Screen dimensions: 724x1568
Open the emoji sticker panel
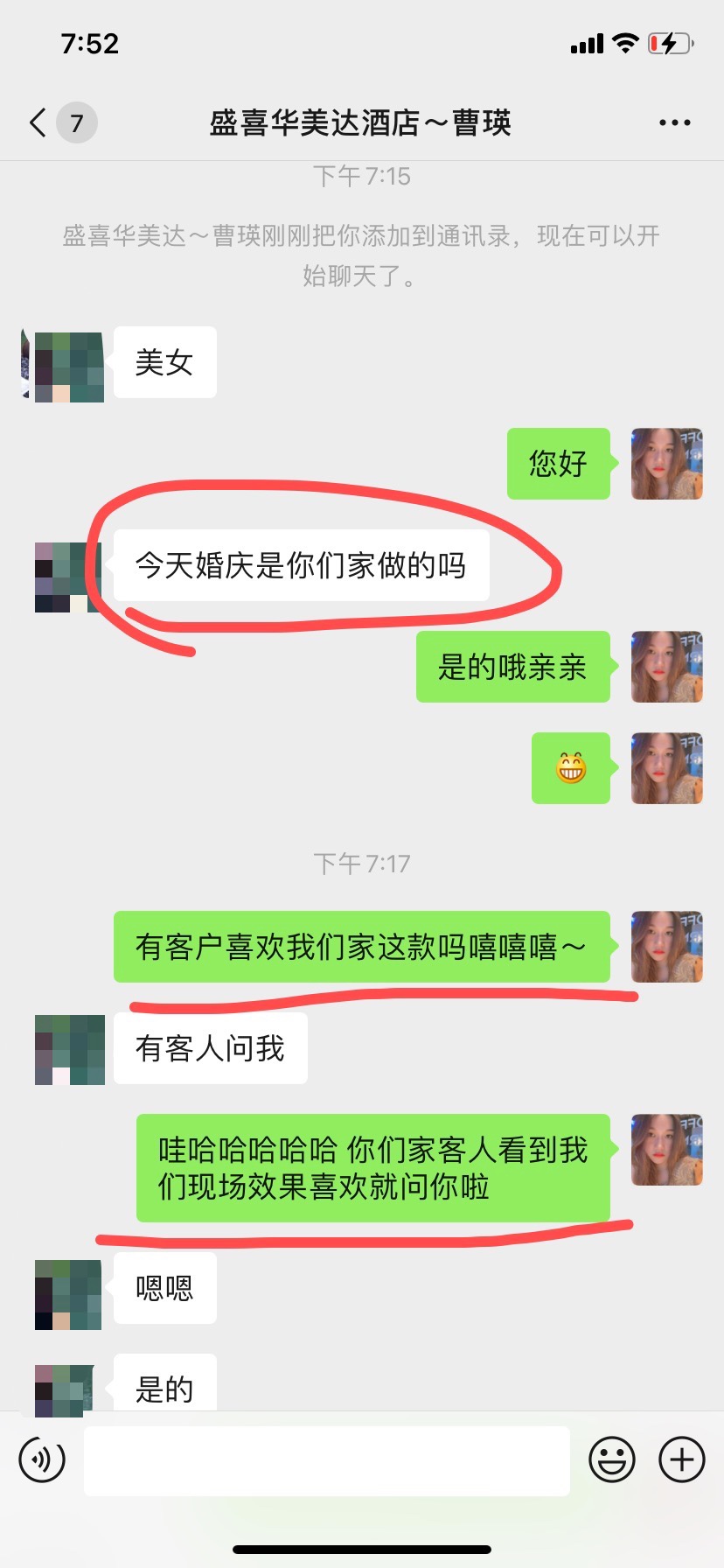612,1459
